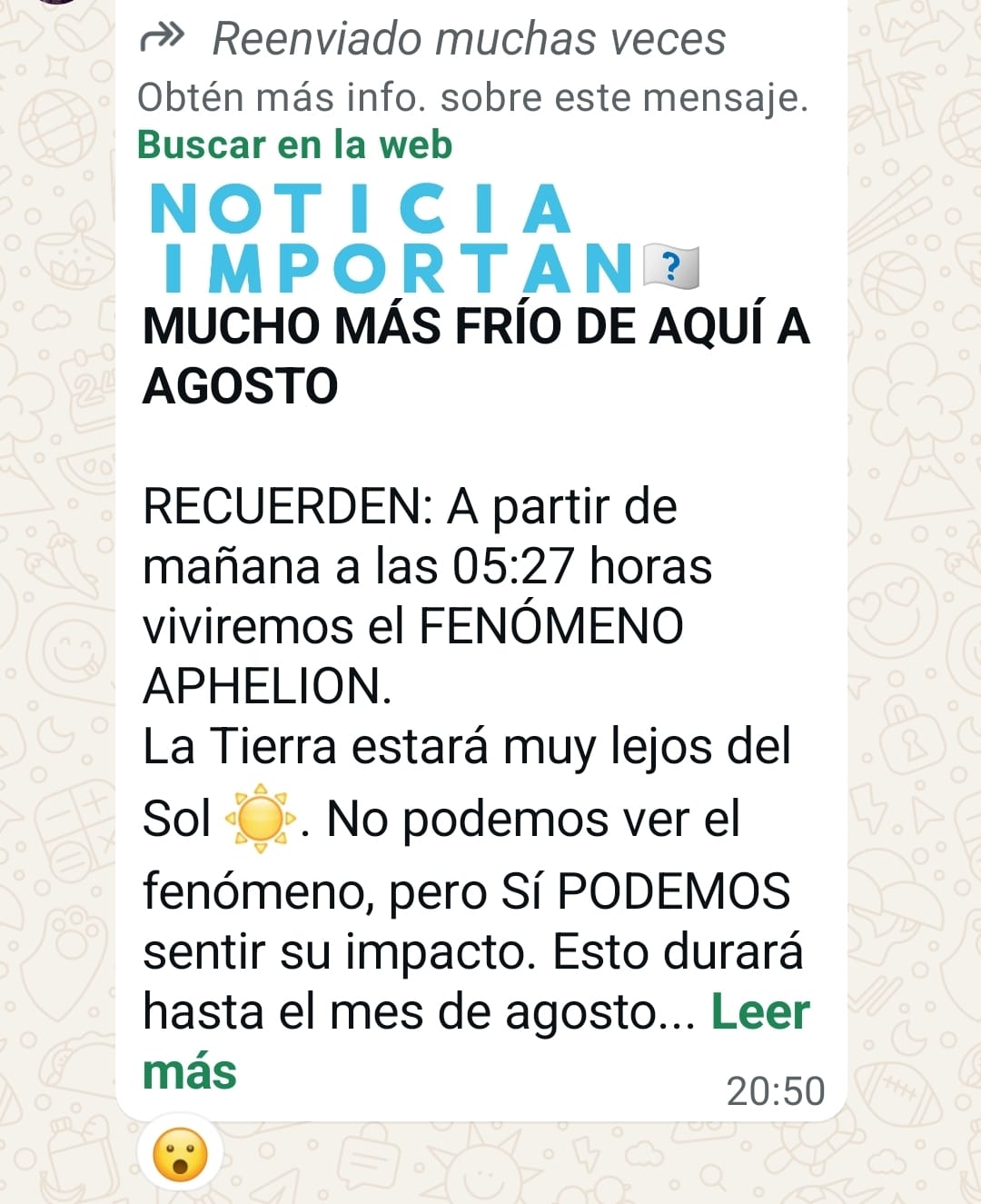Open the surprised emoji reaction on the message
Image resolution: width=981 pixels, height=1204 pixels.
[x=179, y=1154]
